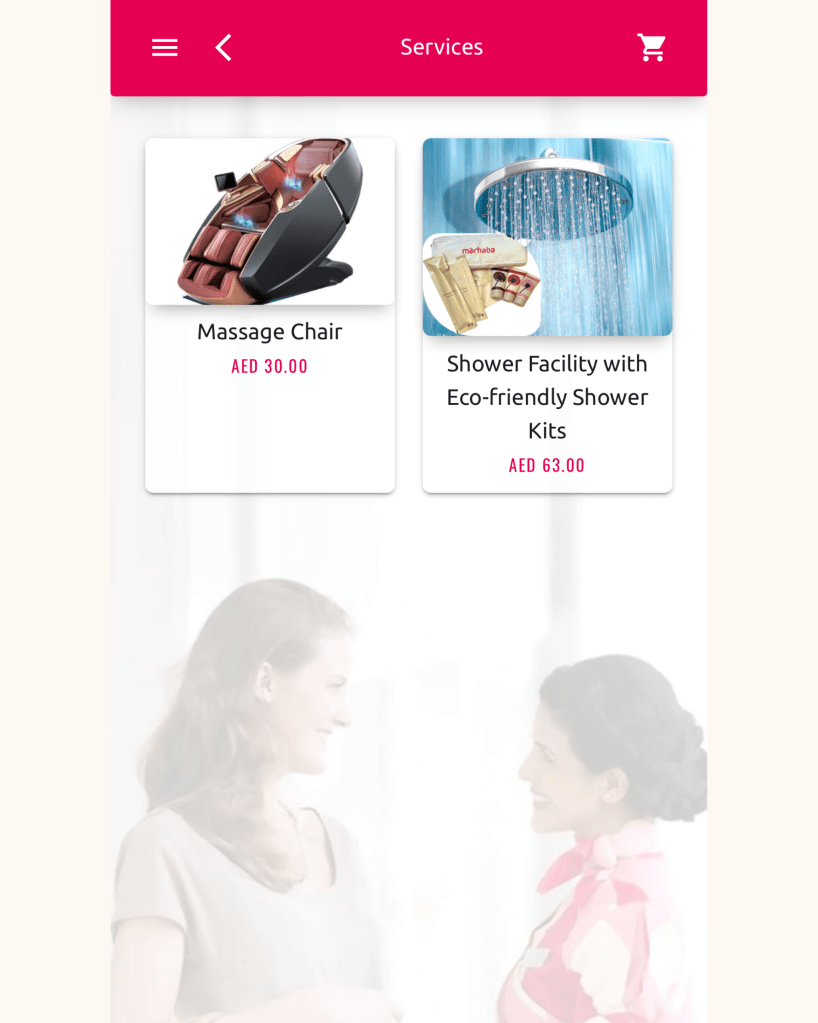Viewport: 818px width, 1023px height.
Task: Open the shopping cart
Action: (652, 47)
